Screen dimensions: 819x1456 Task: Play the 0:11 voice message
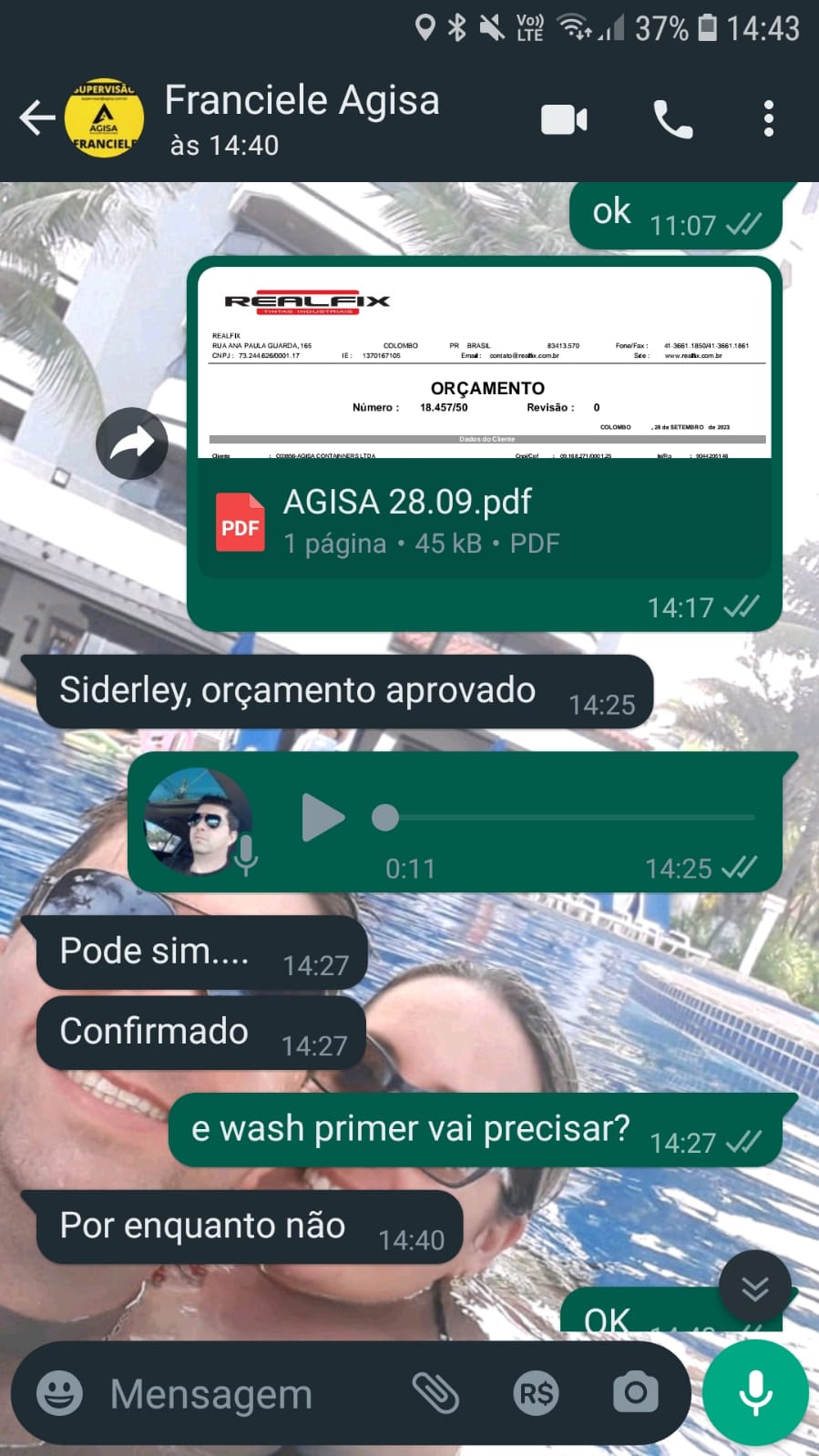pyautogui.click(x=322, y=818)
